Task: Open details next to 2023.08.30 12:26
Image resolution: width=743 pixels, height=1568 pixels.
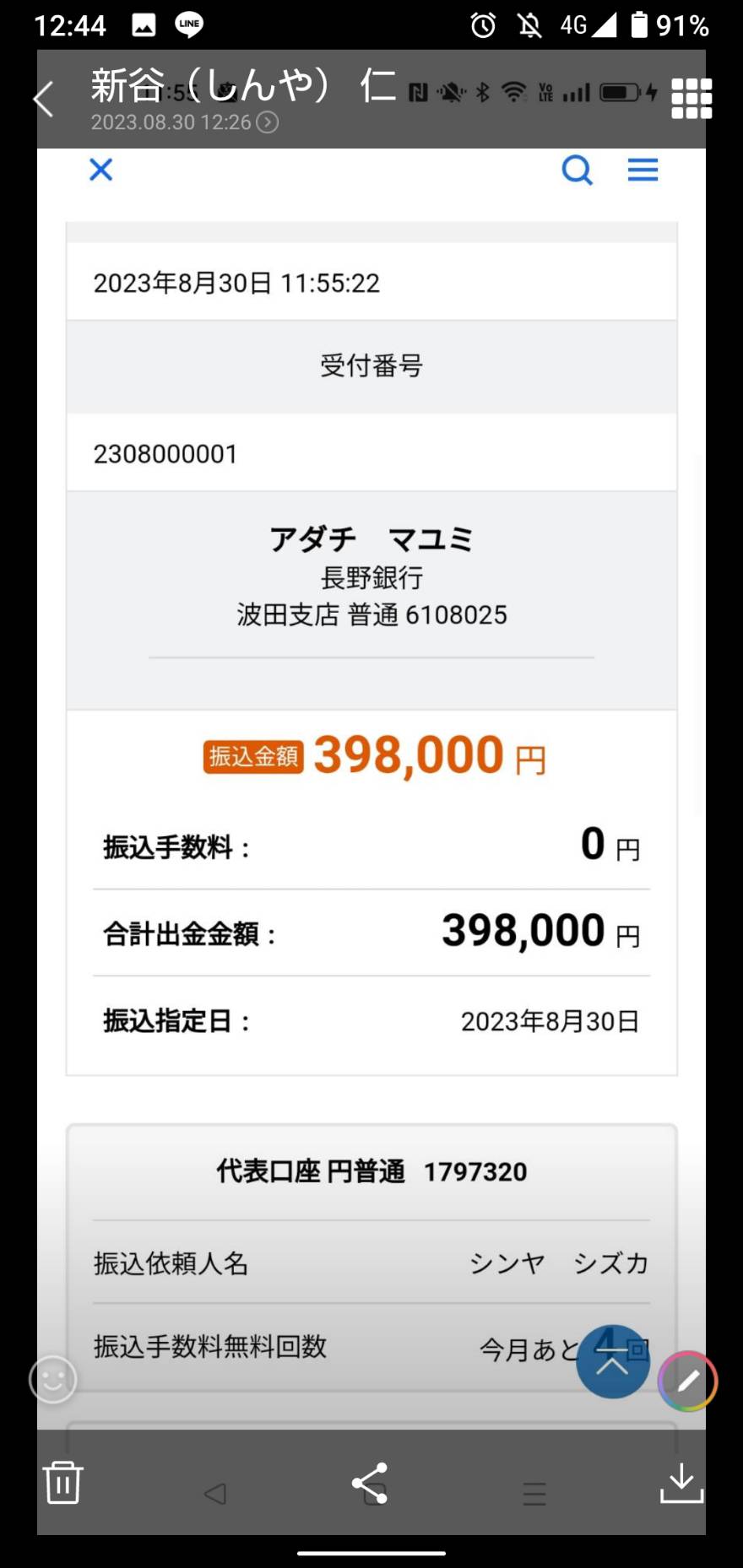Action: click(267, 122)
